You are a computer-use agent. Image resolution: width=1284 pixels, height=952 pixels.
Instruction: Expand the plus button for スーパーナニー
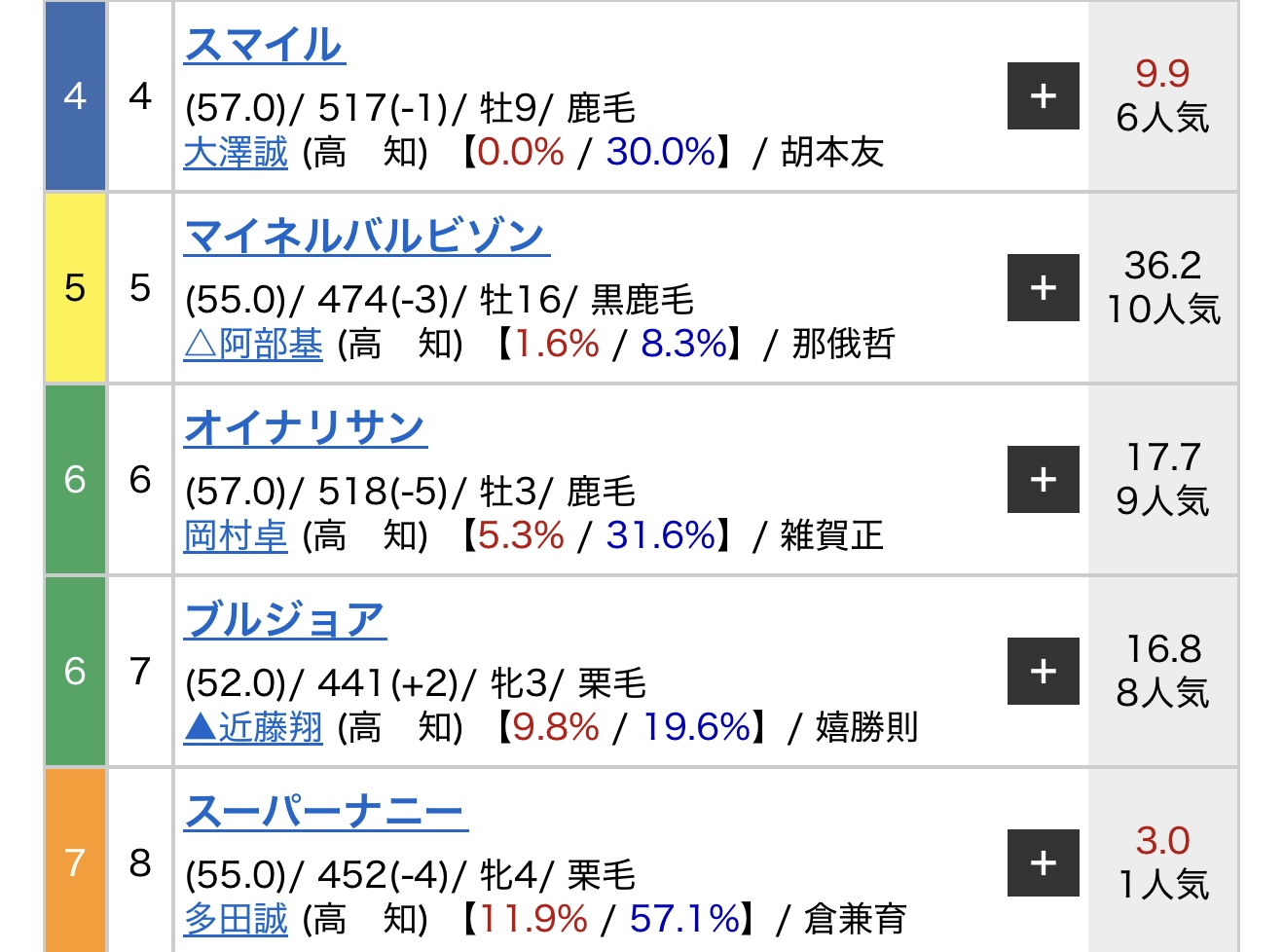tap(1043, 863)
